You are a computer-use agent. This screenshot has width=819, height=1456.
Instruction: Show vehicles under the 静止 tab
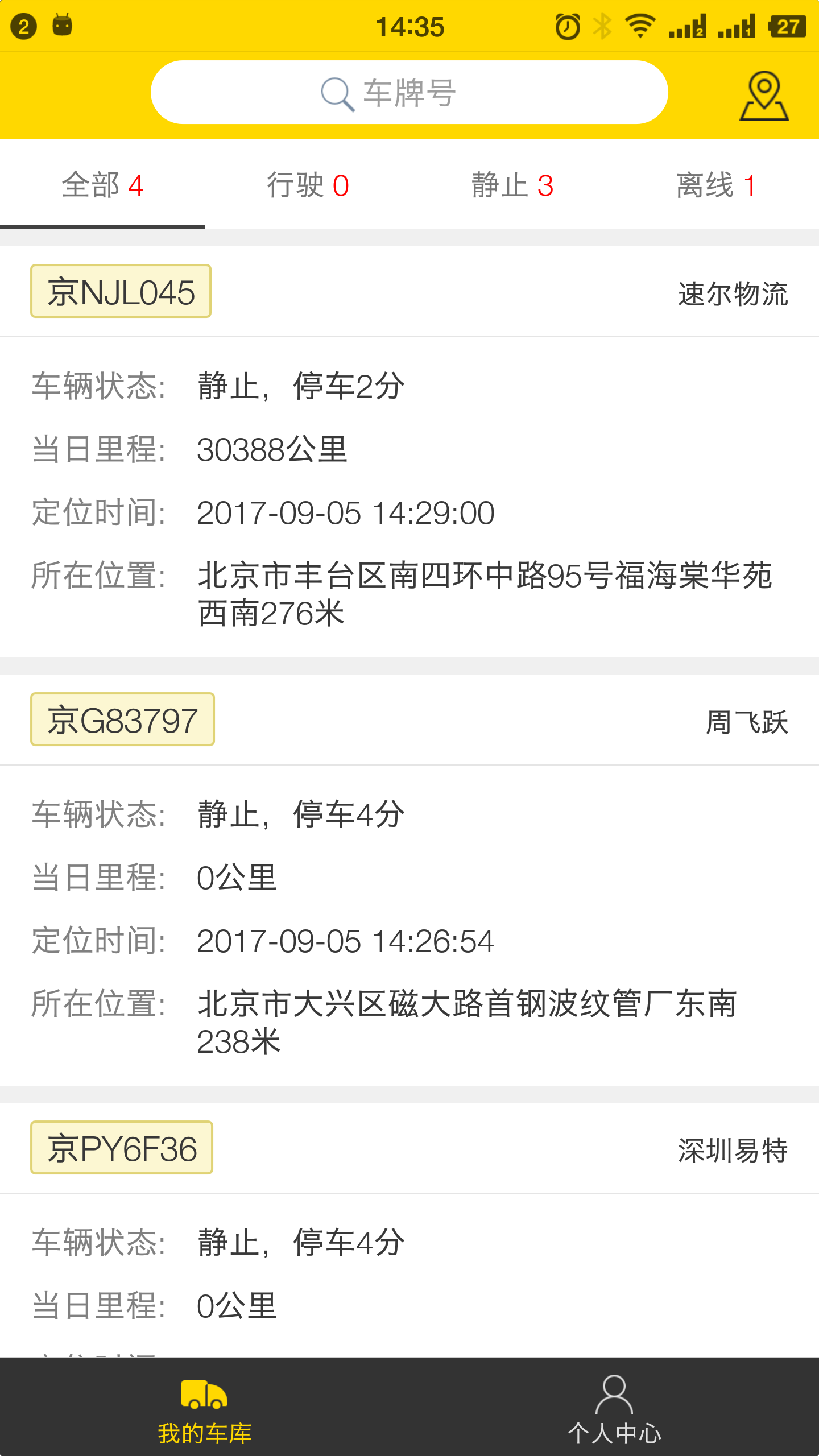coord(512,185)
